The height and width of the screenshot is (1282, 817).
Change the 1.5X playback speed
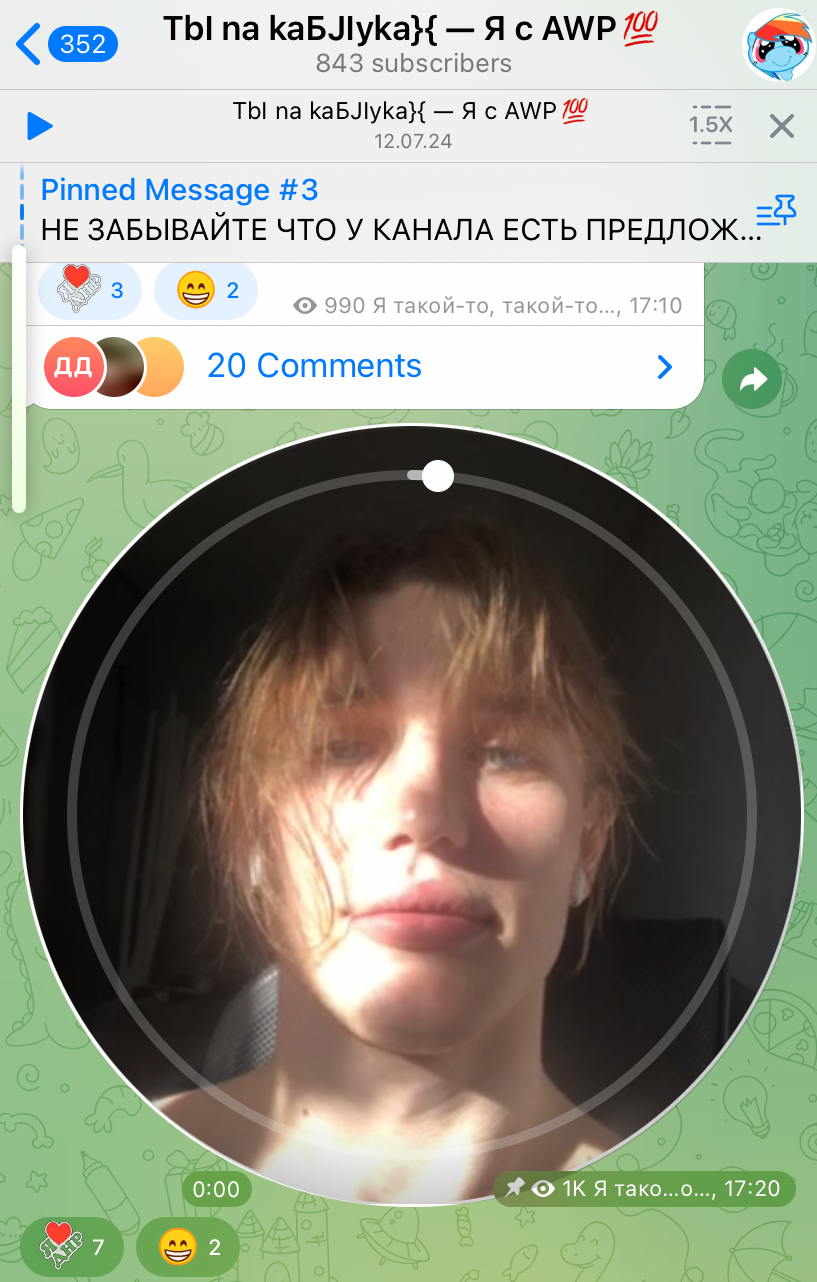(x=711, y=125)
